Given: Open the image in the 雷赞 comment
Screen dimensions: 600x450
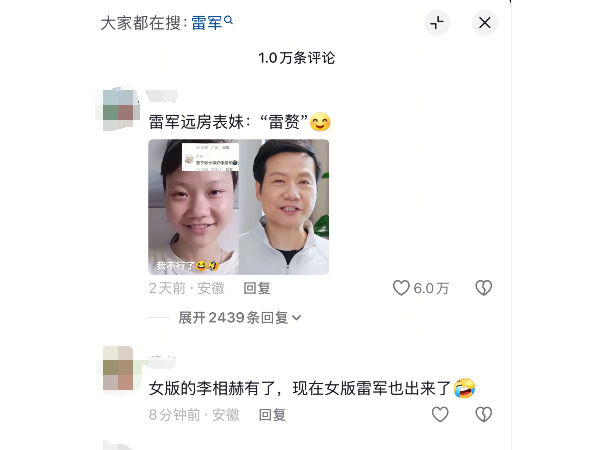Looking at the screenshot, I should (238, 206).
